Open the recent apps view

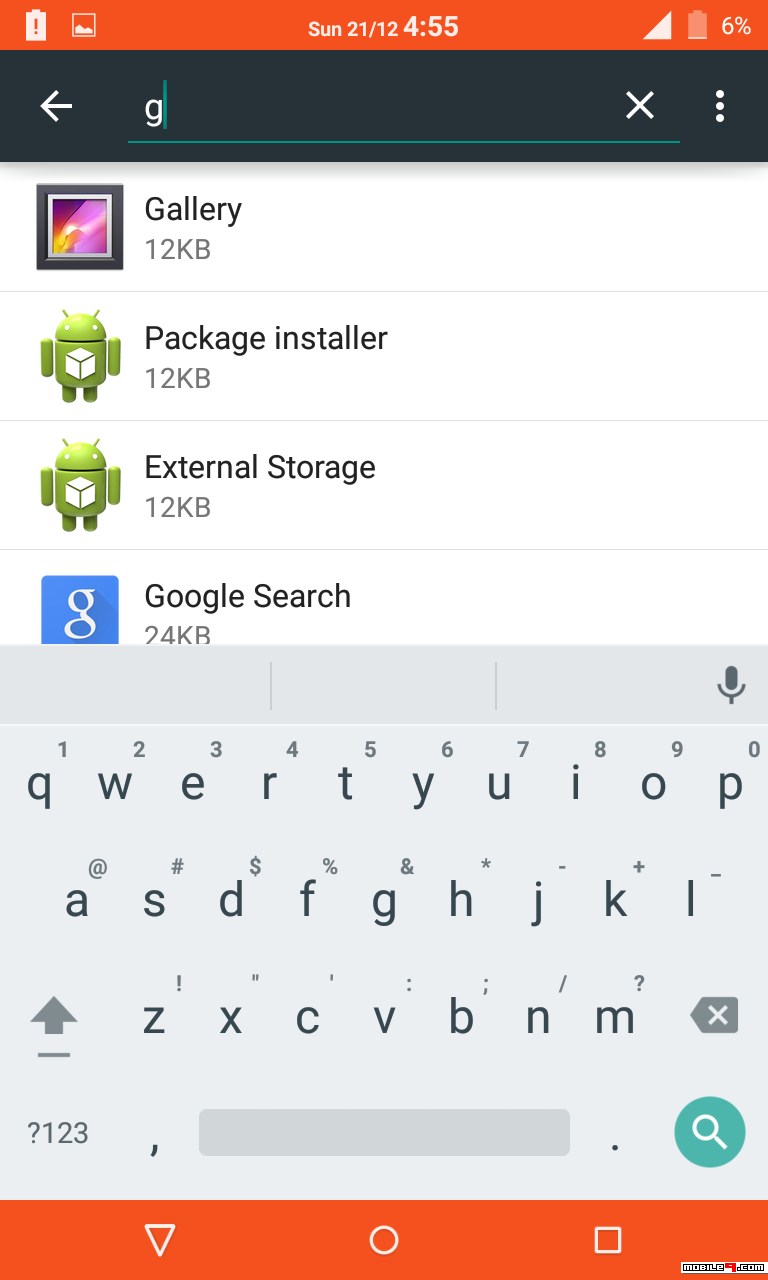(608, 1240)
